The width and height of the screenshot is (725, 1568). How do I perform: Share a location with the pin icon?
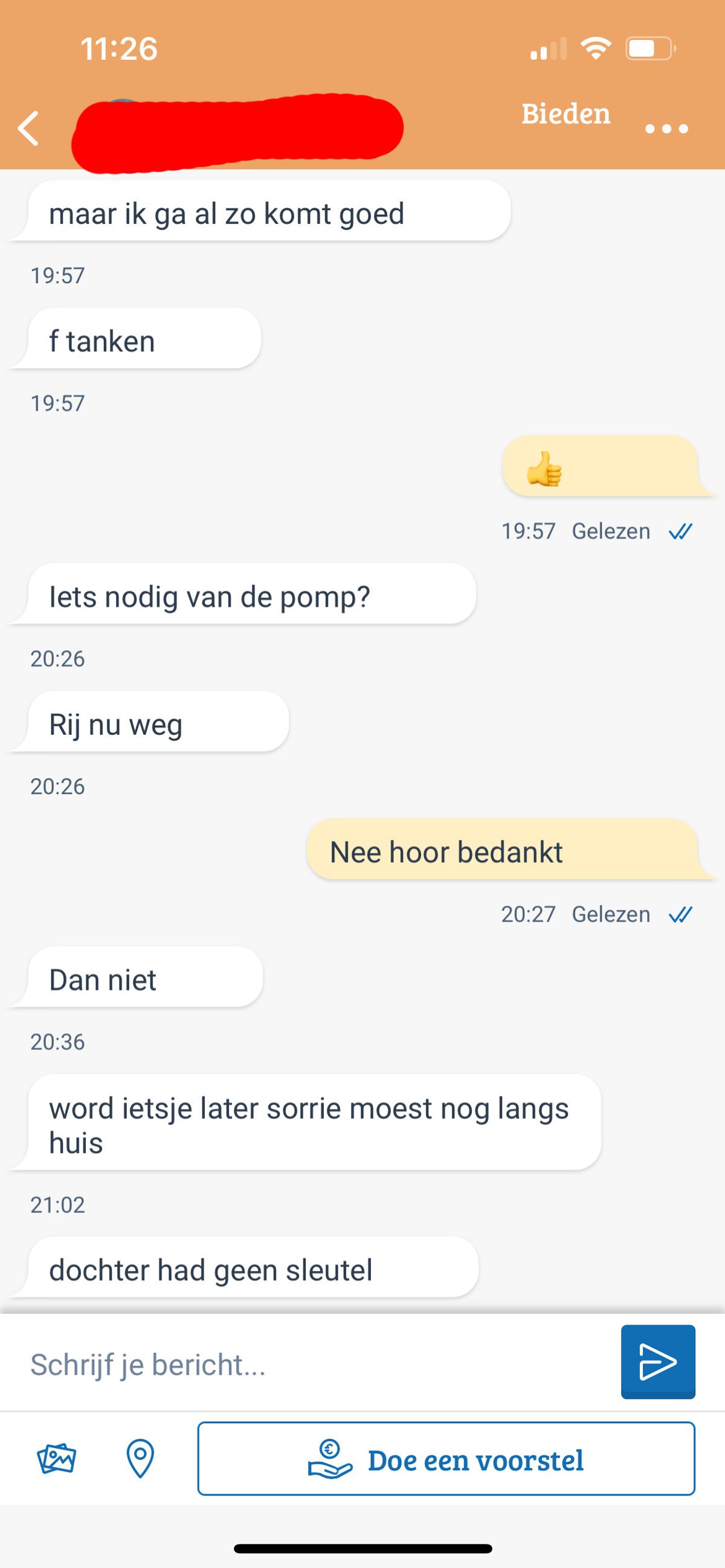tap(140, 1459)
